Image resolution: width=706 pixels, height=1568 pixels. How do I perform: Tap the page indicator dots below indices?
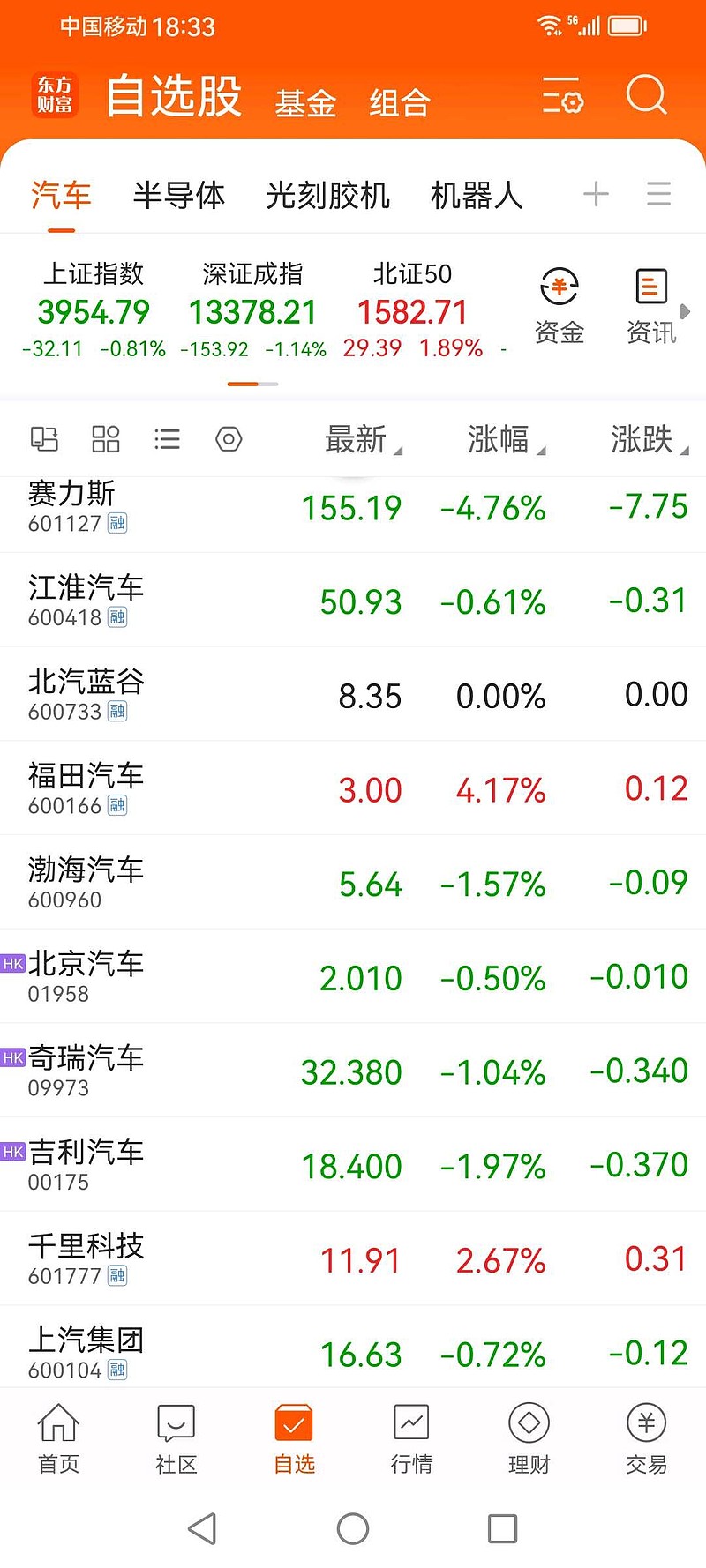coord(252,385)
